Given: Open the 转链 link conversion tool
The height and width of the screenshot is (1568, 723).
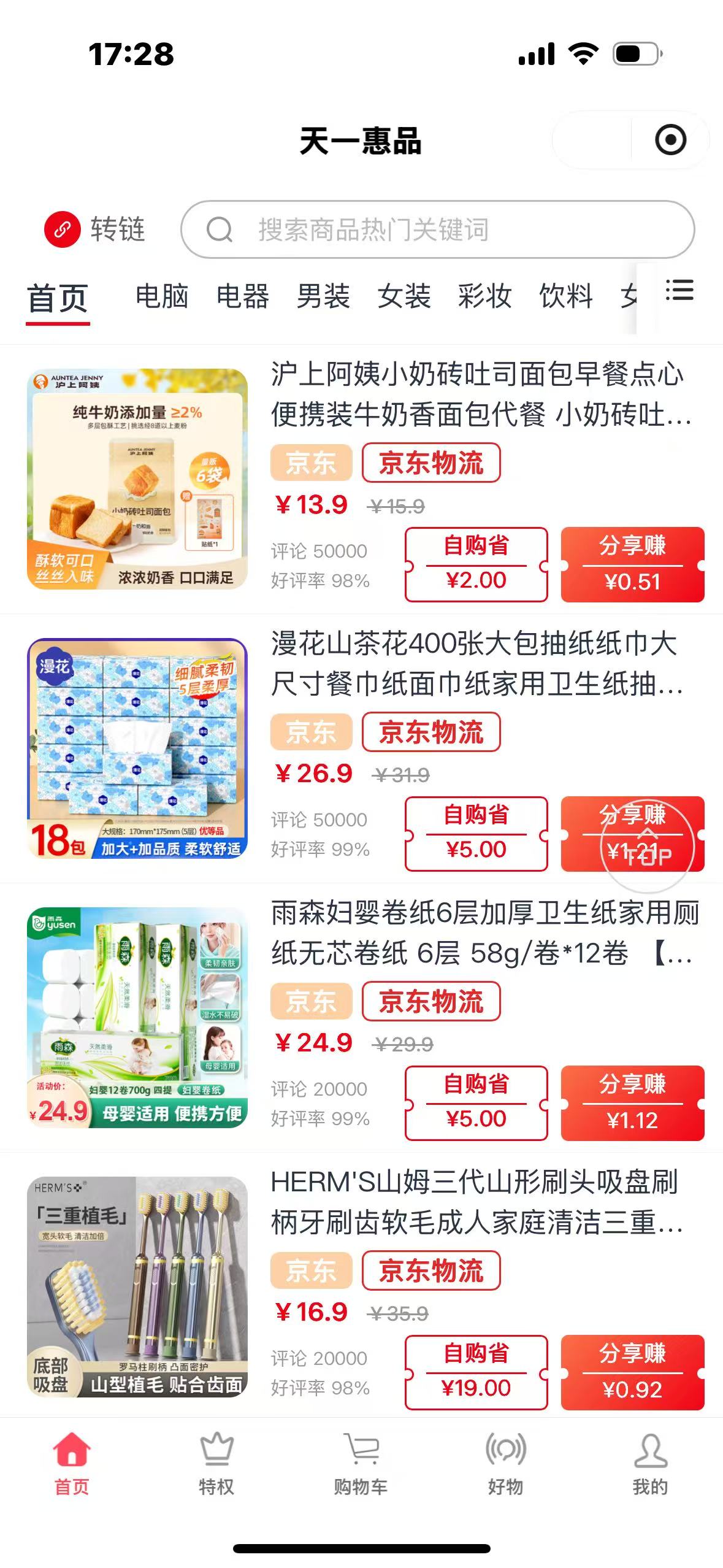Looking at the screenshot, I should tap(94, 229).
